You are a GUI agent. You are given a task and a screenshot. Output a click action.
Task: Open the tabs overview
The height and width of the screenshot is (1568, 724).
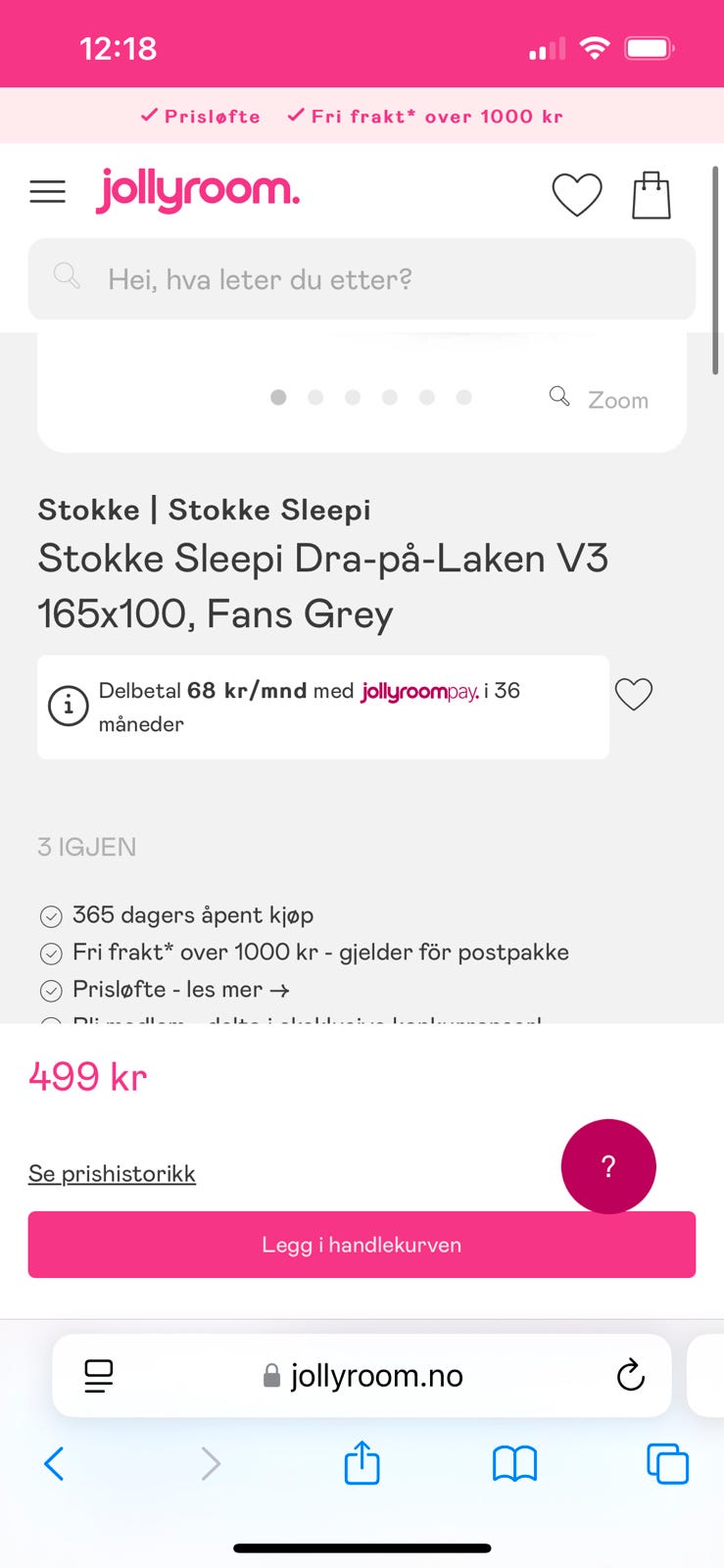[667, 1464]
